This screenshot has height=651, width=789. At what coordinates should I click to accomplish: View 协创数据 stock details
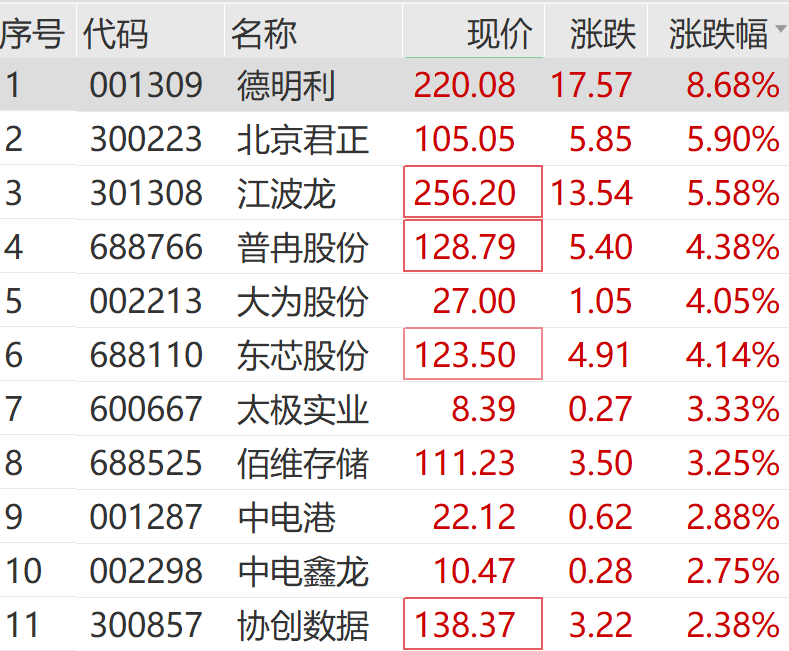303,625
